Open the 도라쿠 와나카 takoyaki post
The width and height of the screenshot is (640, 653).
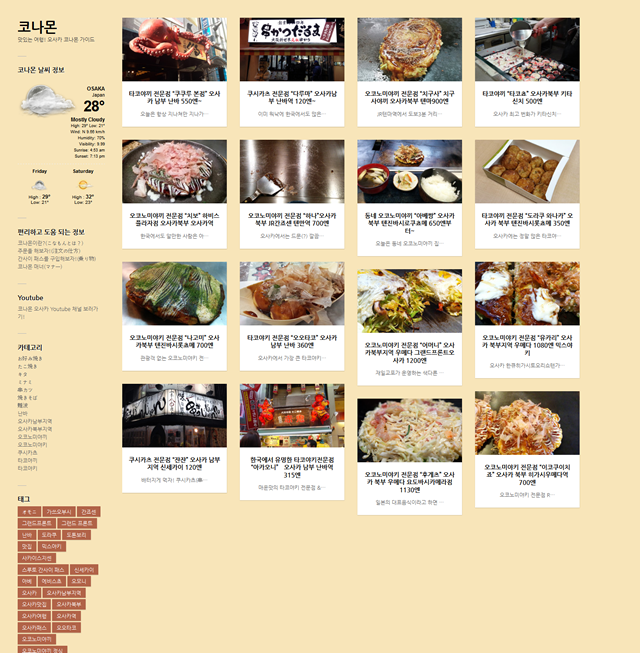click(527, 219)
